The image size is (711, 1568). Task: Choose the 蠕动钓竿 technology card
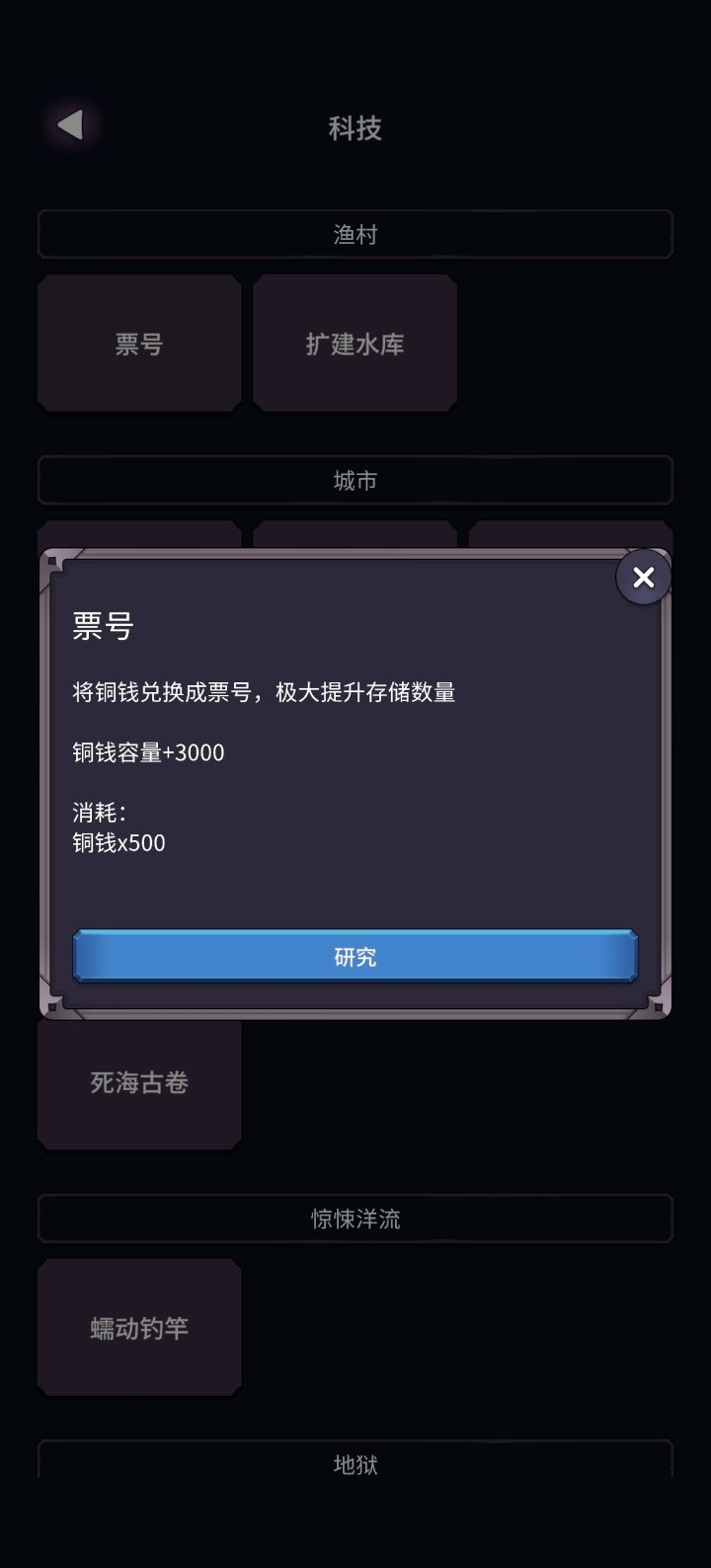138,1328
